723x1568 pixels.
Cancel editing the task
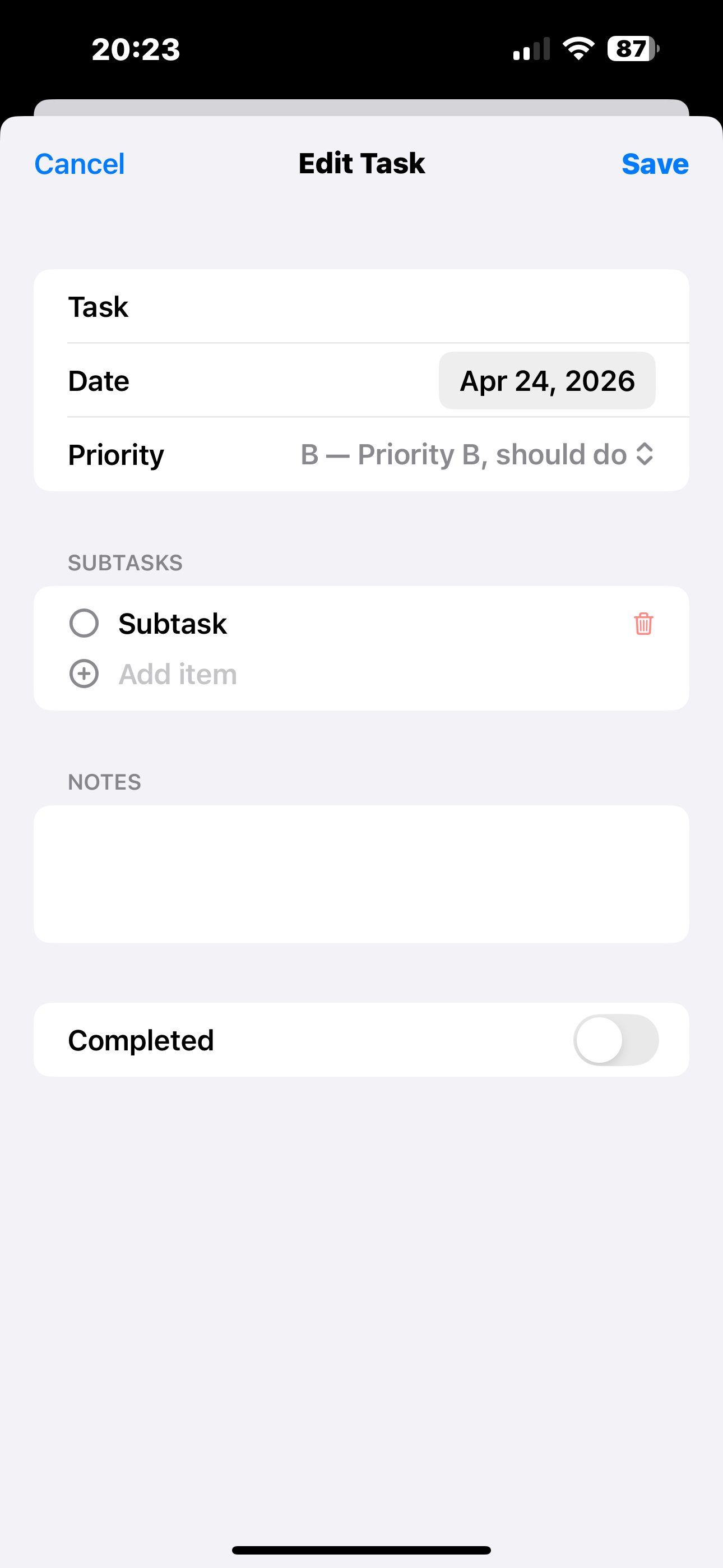point(79,163)
